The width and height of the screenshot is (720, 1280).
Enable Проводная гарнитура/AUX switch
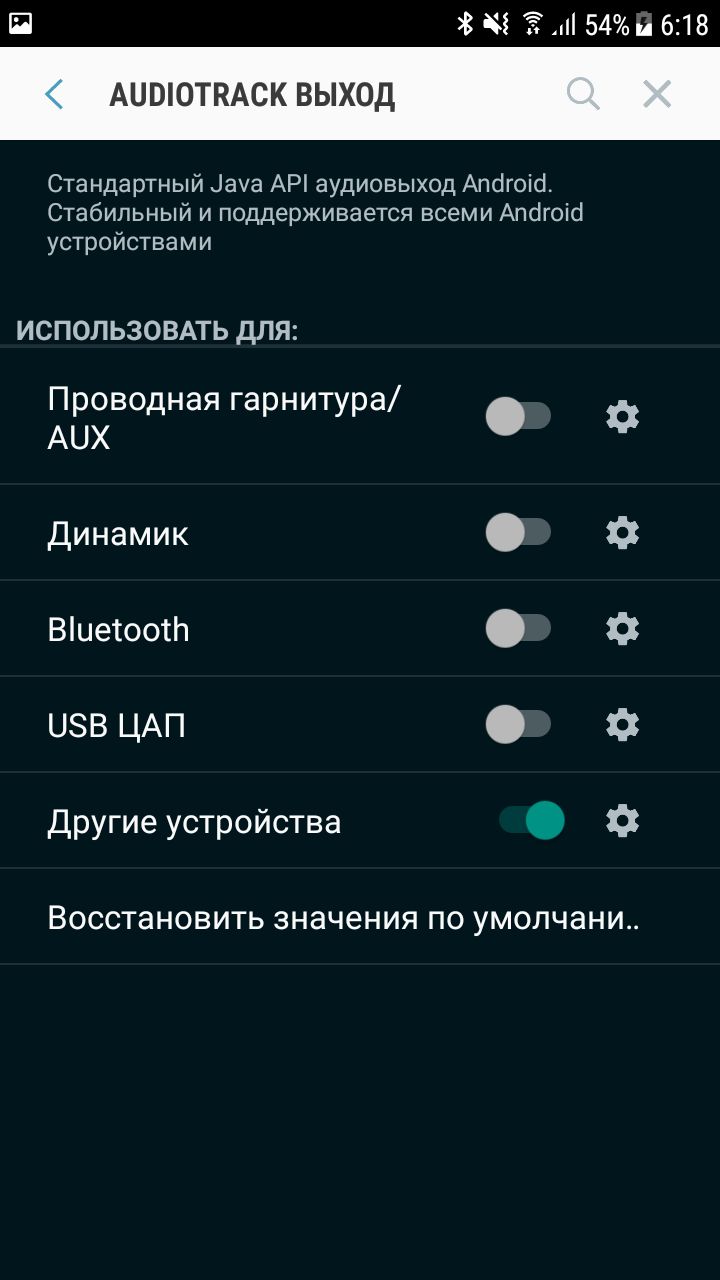coord(518,417)
